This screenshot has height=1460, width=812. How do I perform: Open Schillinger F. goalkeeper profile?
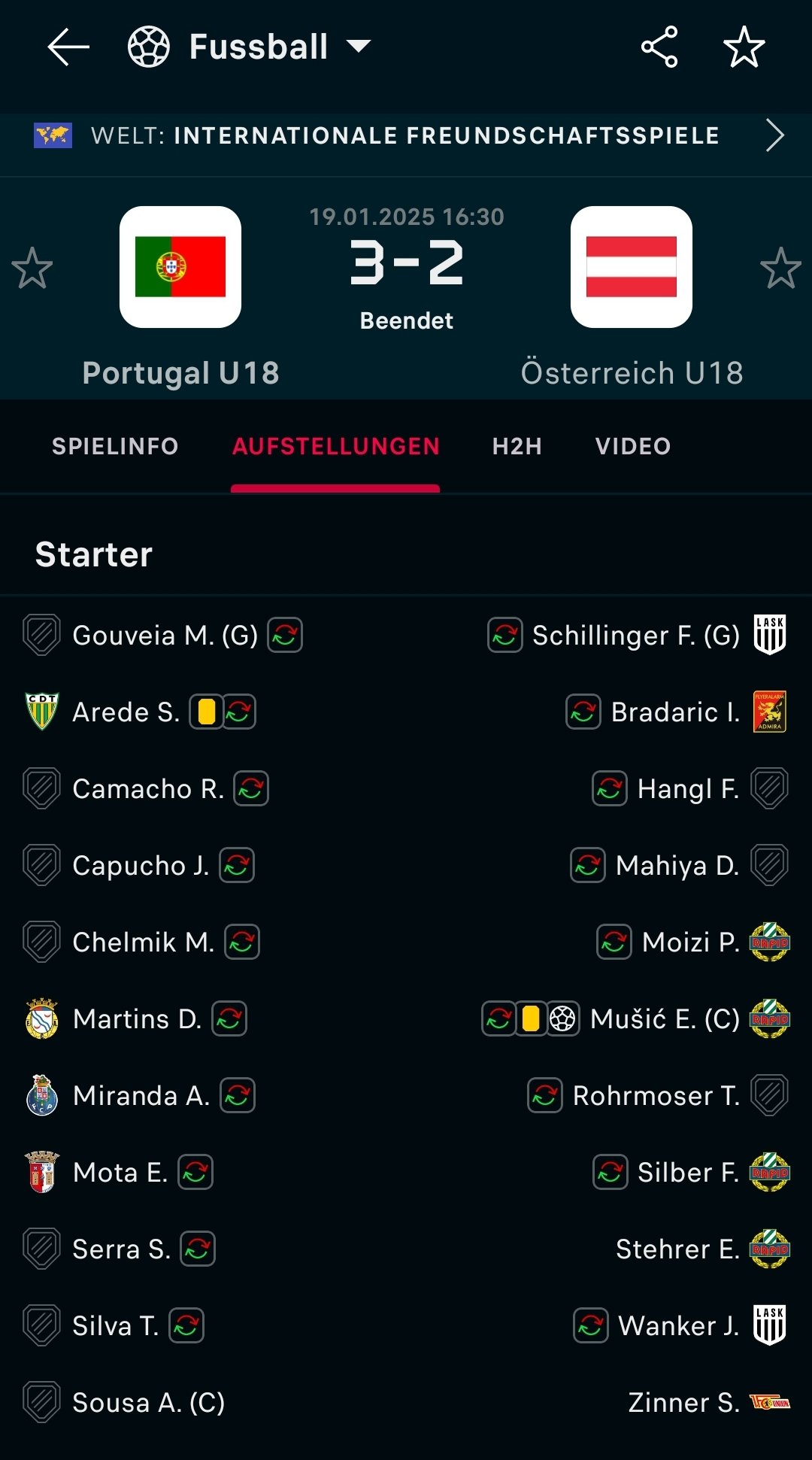(636, 636)
